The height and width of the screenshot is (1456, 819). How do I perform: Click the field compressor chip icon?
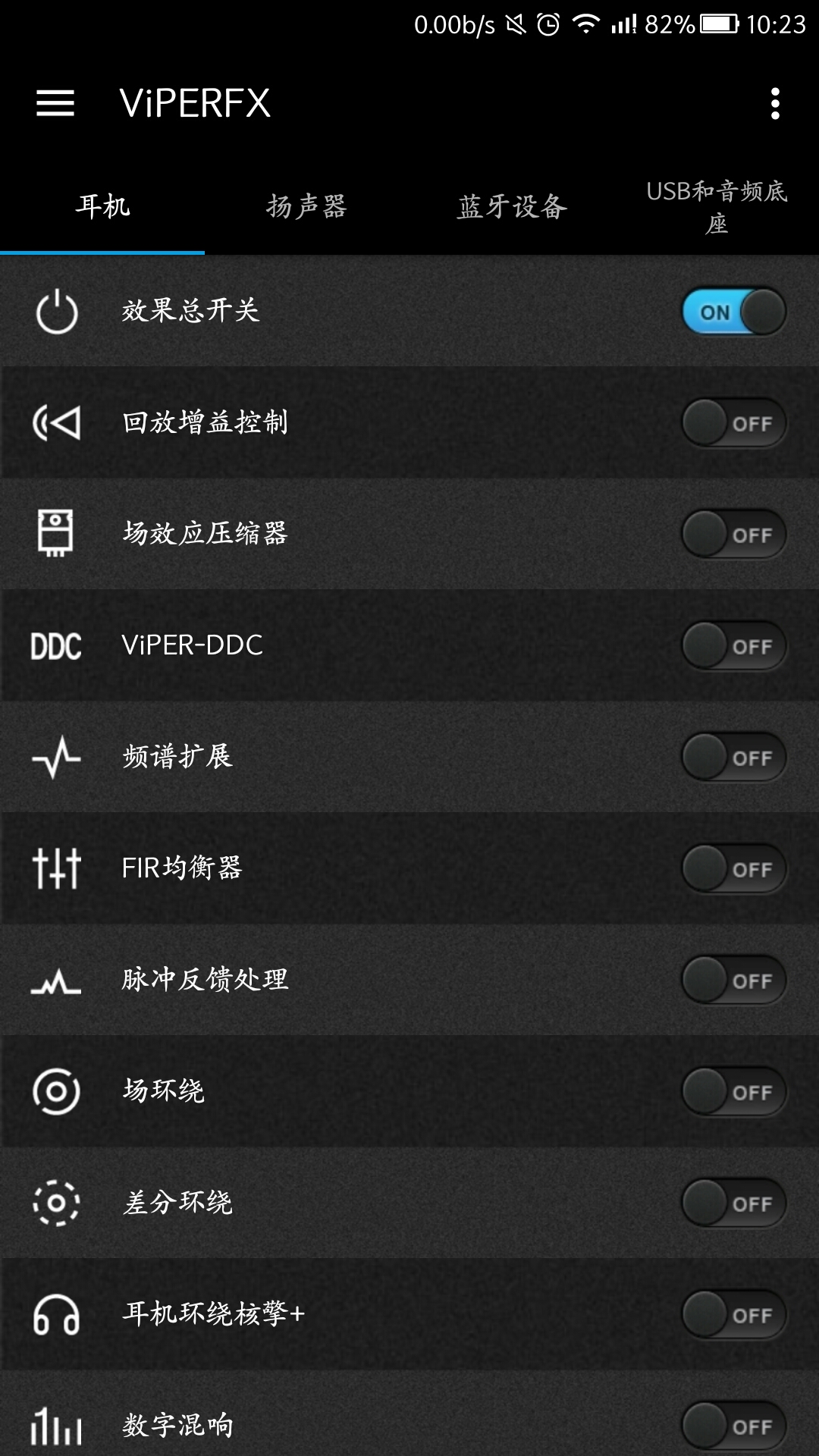[57, 533]
